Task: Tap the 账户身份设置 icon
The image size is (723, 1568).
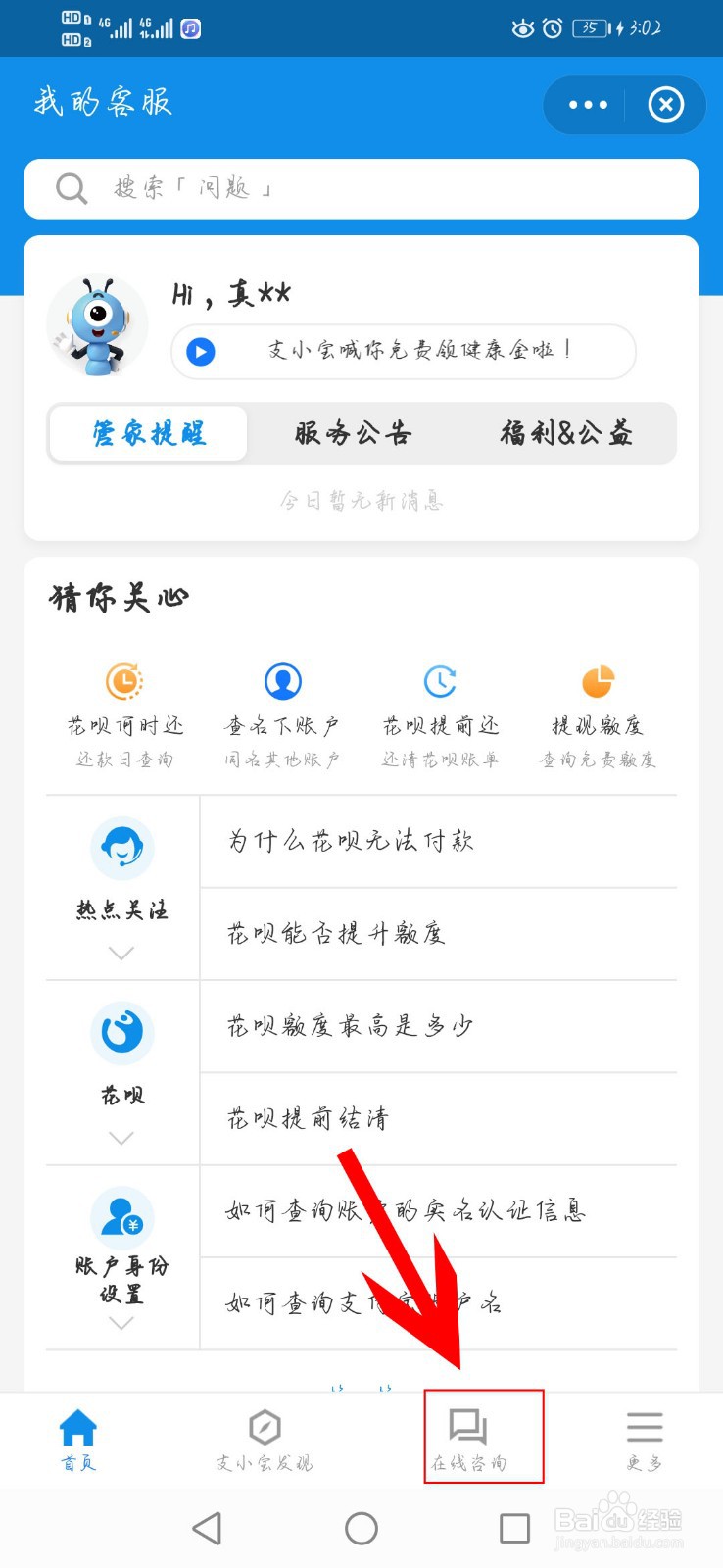Action: point(121,1217)
